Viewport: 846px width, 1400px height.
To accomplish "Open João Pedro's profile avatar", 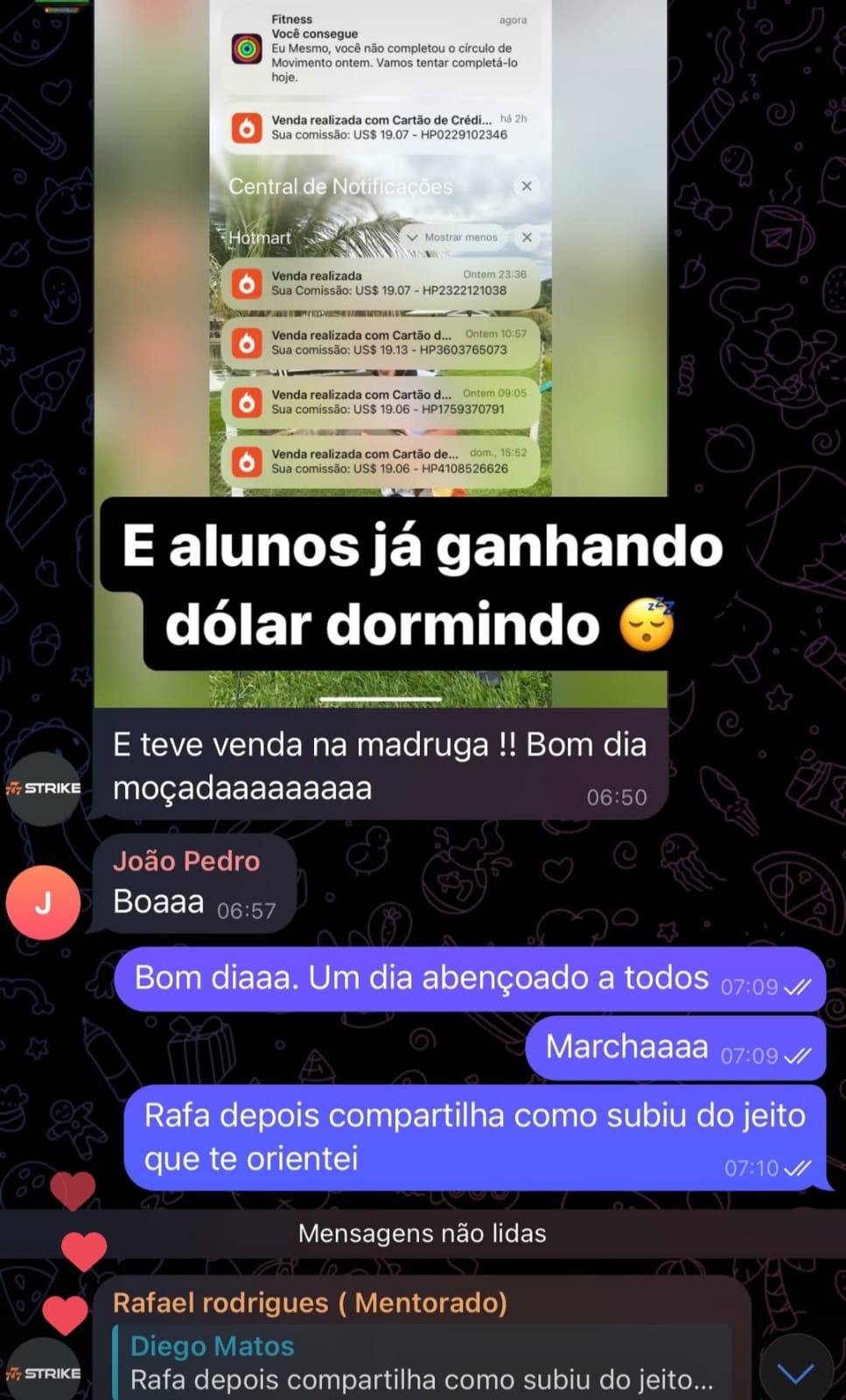I will [x=43, y=902].
